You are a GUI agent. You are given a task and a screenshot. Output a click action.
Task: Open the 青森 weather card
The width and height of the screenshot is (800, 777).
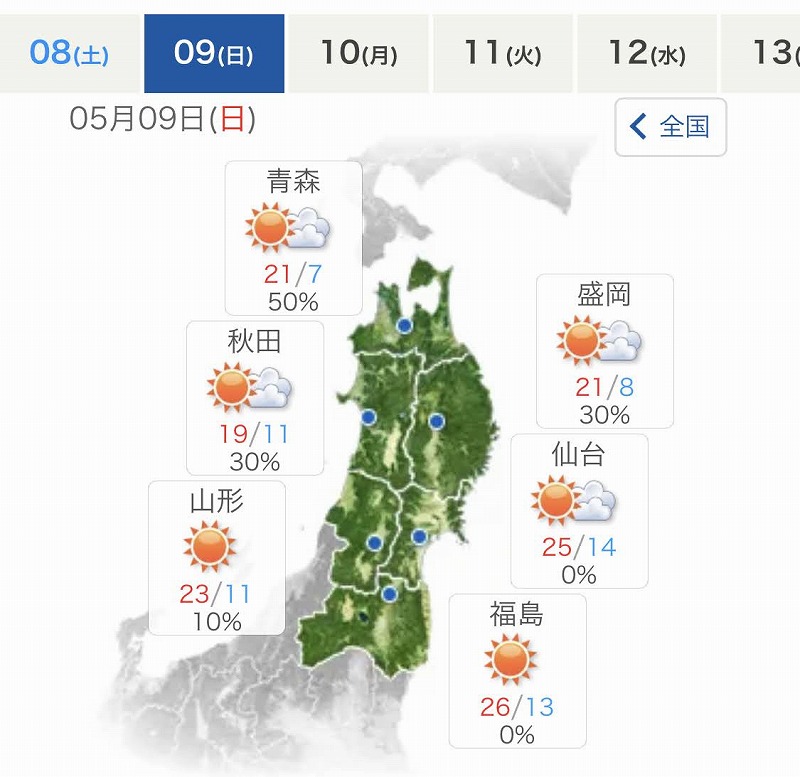293,238
